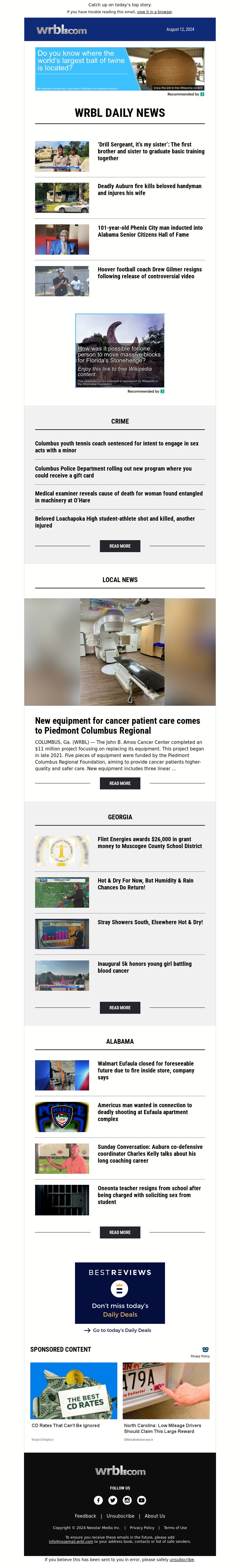Unsubscribe from the newsletter via footer link
240x1568 pixels.
pos(120,1516)
